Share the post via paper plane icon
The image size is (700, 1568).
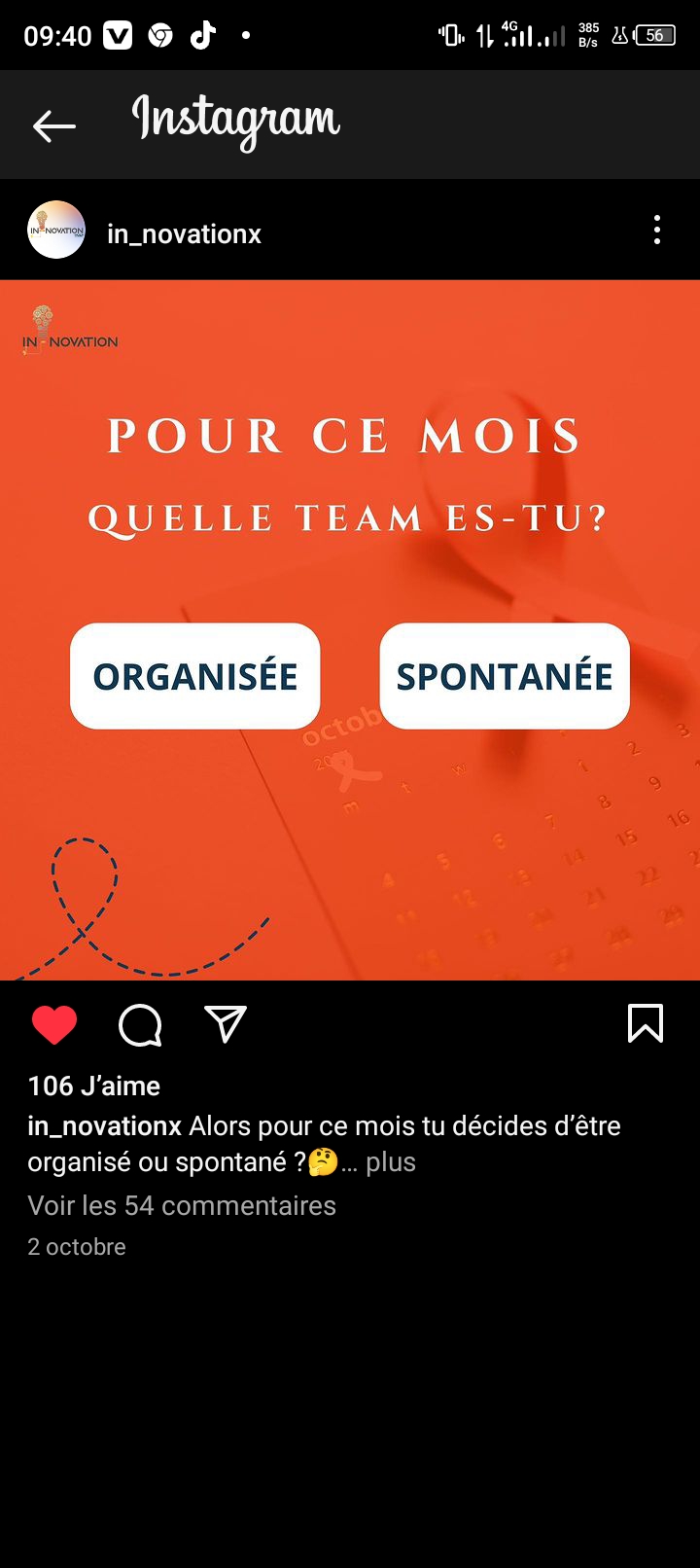pyautogui.click(x=226, y=1024)
